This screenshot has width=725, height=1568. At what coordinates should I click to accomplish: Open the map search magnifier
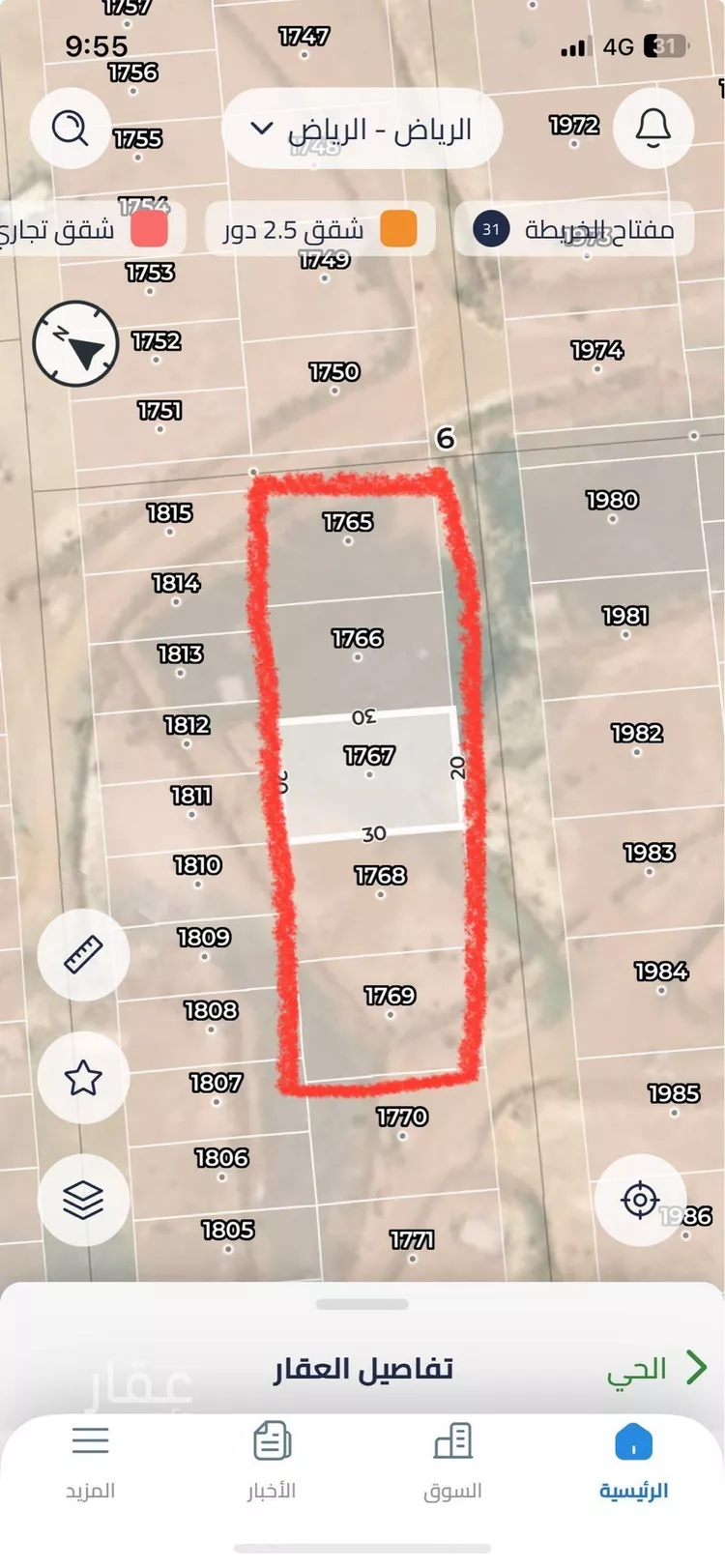[71, 127]
